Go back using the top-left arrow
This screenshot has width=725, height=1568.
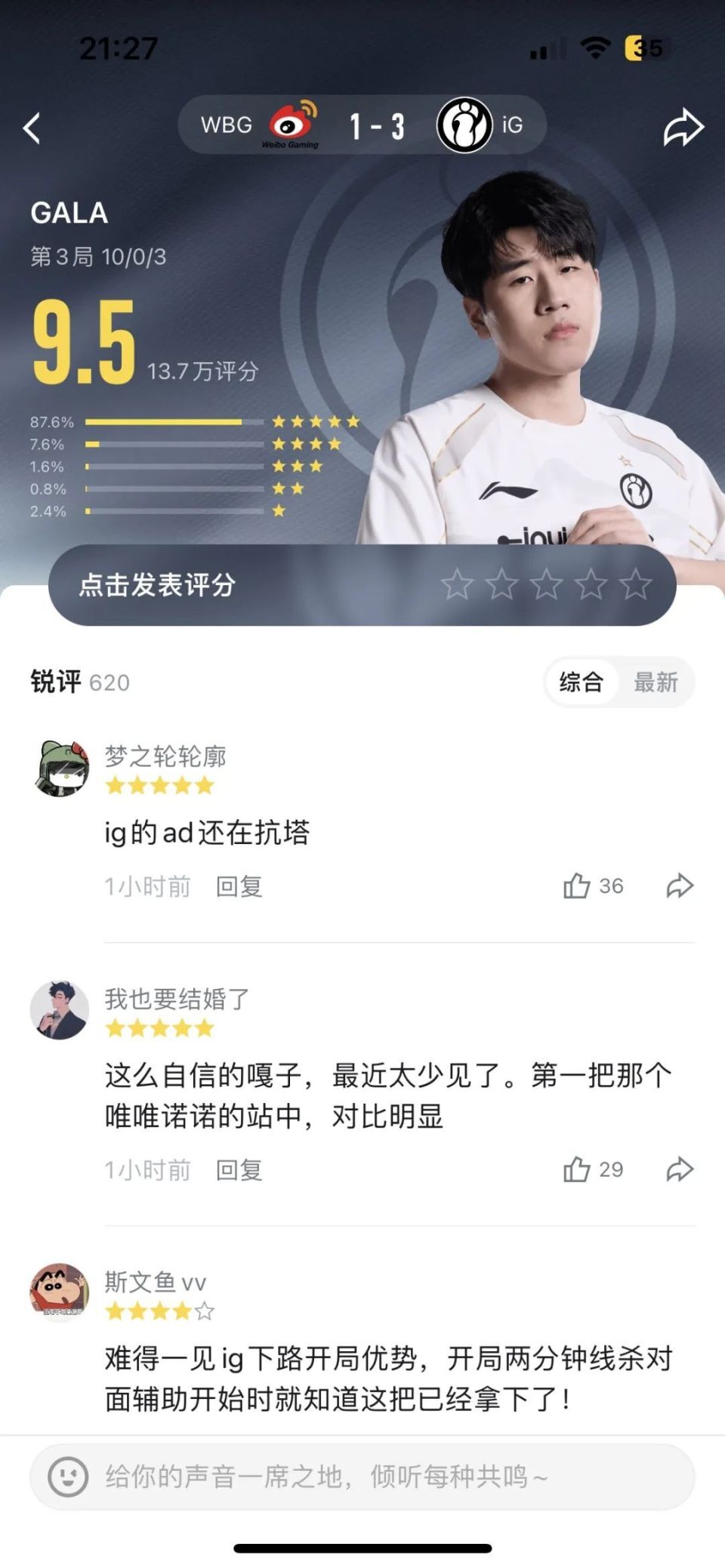tap(32, 128)
